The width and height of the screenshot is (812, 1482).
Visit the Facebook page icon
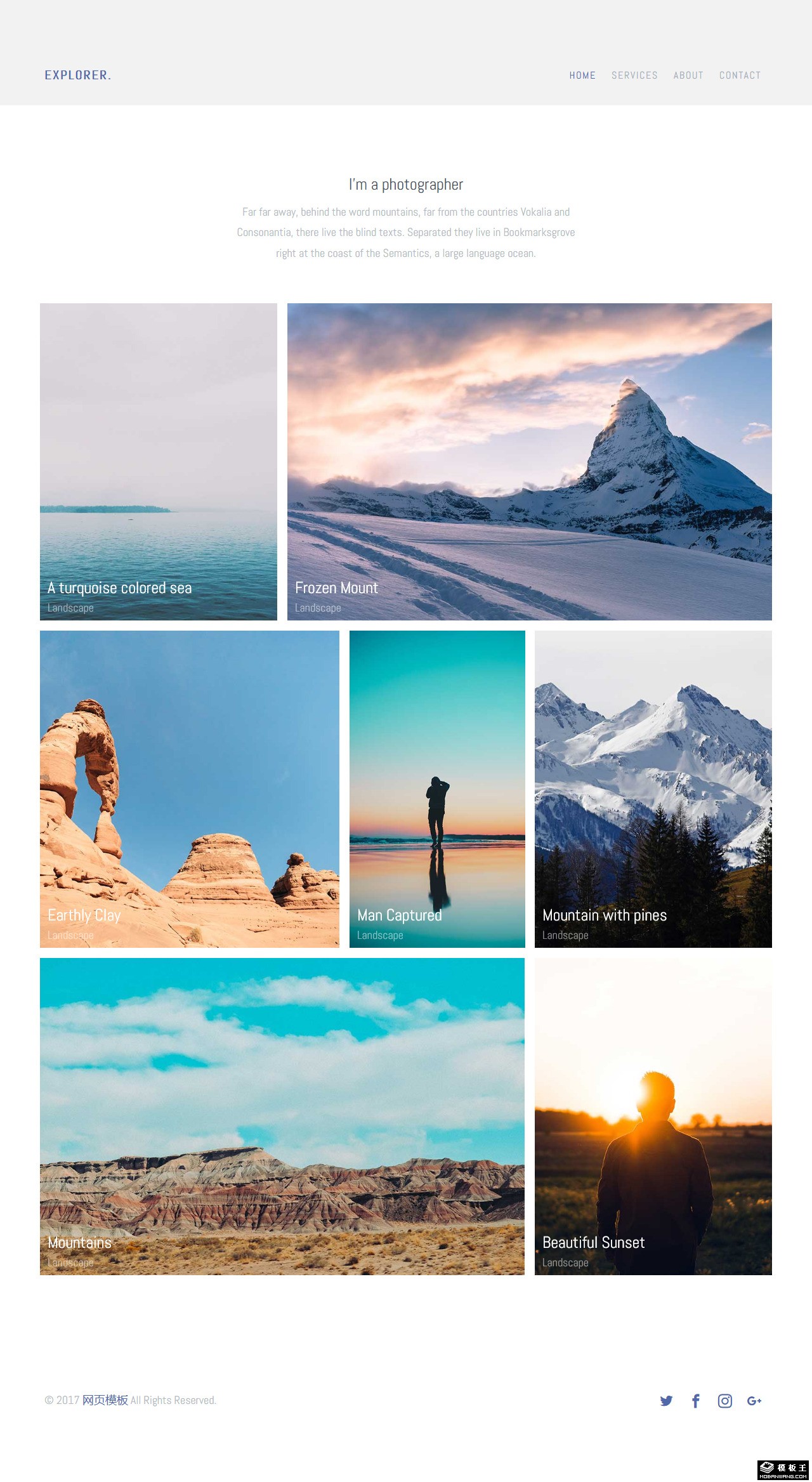pyautogui.click(x=696, y=1401)
